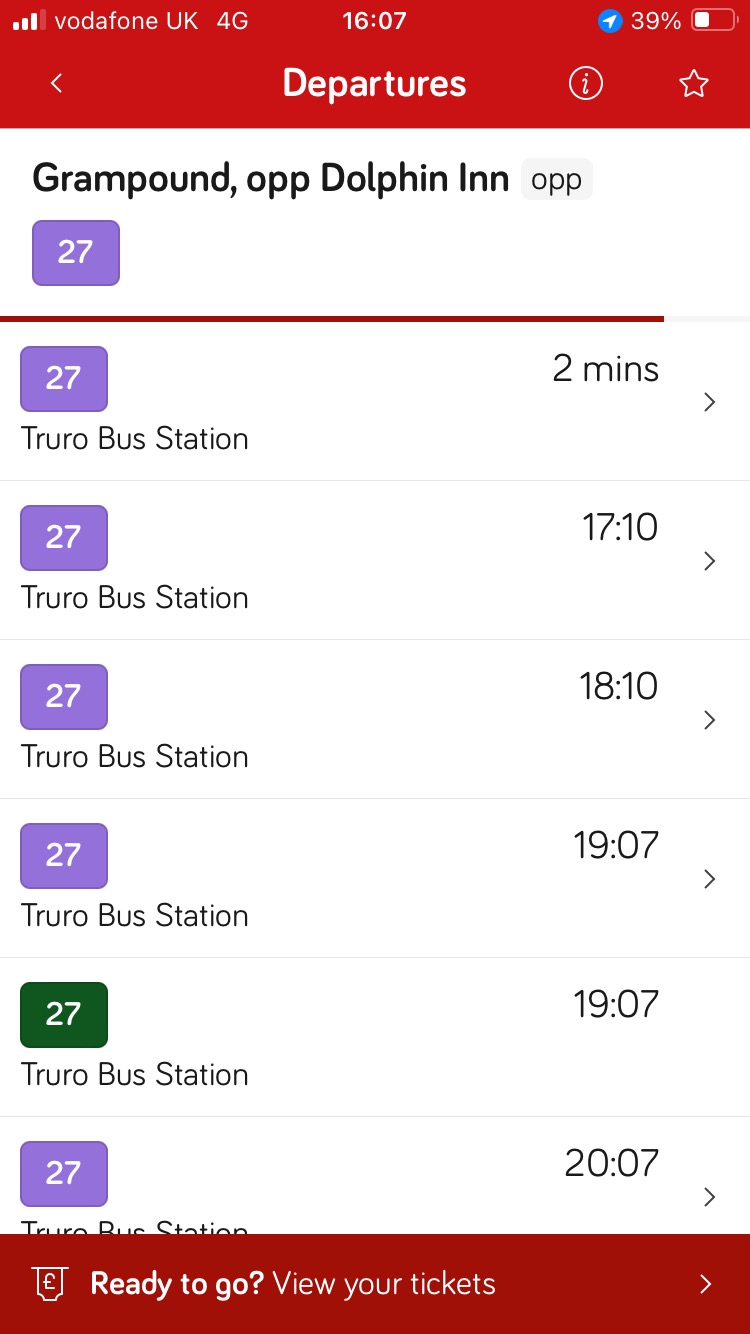This screenshot has width=750, height=1334.
Task: Open the chevron on the 20:07 departure
Action: click(x=709, y=1197)
